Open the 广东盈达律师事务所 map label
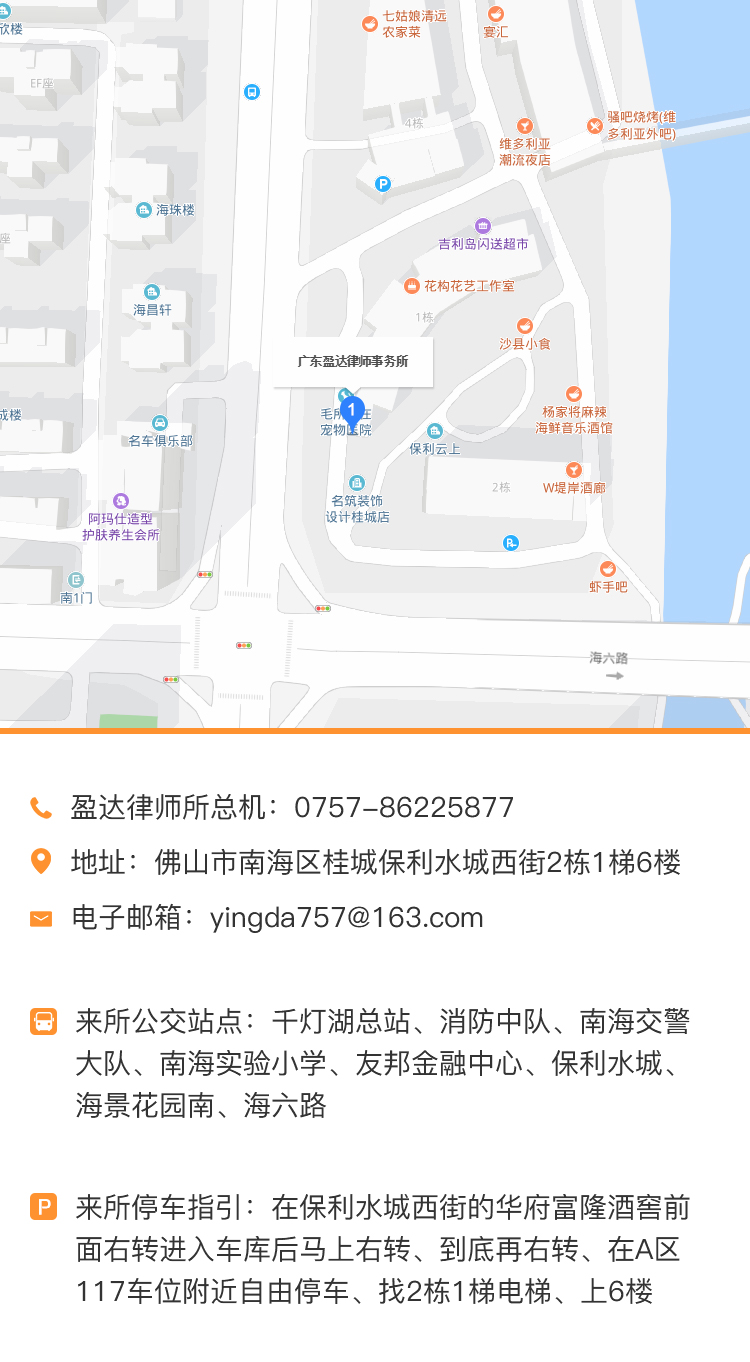The height and width of the screenshot is (1362, 750). tap(353, 362)
